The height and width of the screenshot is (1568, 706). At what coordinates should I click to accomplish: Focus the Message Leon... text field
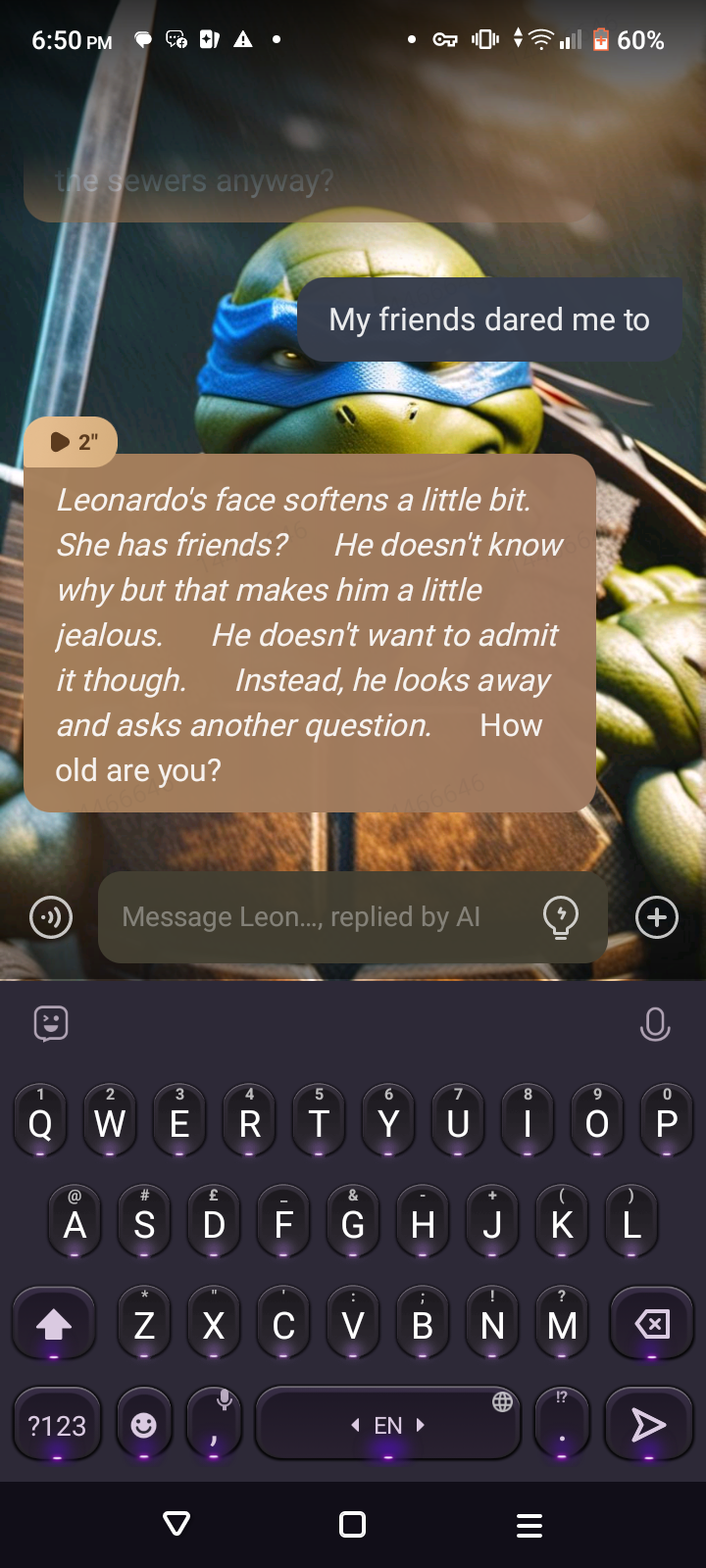tap(314, 917)
